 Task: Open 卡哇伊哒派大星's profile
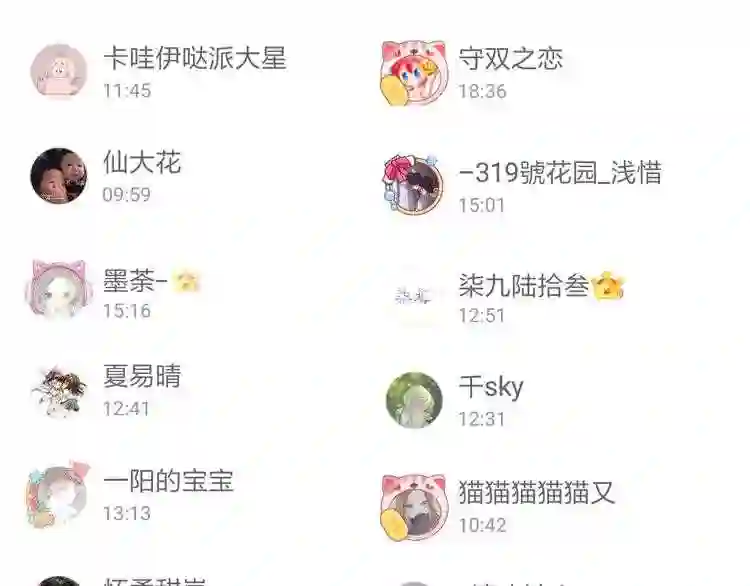pyautogui.click(x=194, y=59)
